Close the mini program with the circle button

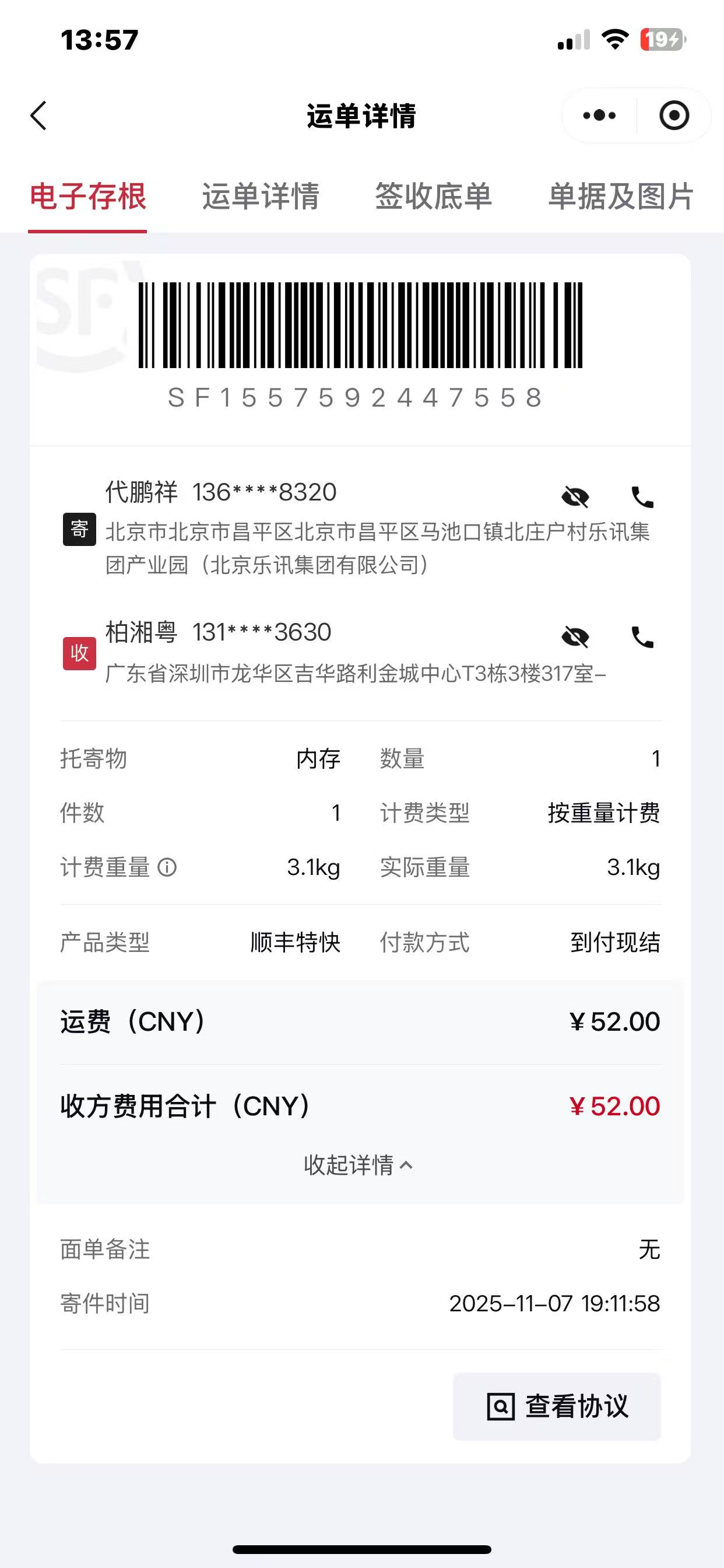[x=674, y=116]
